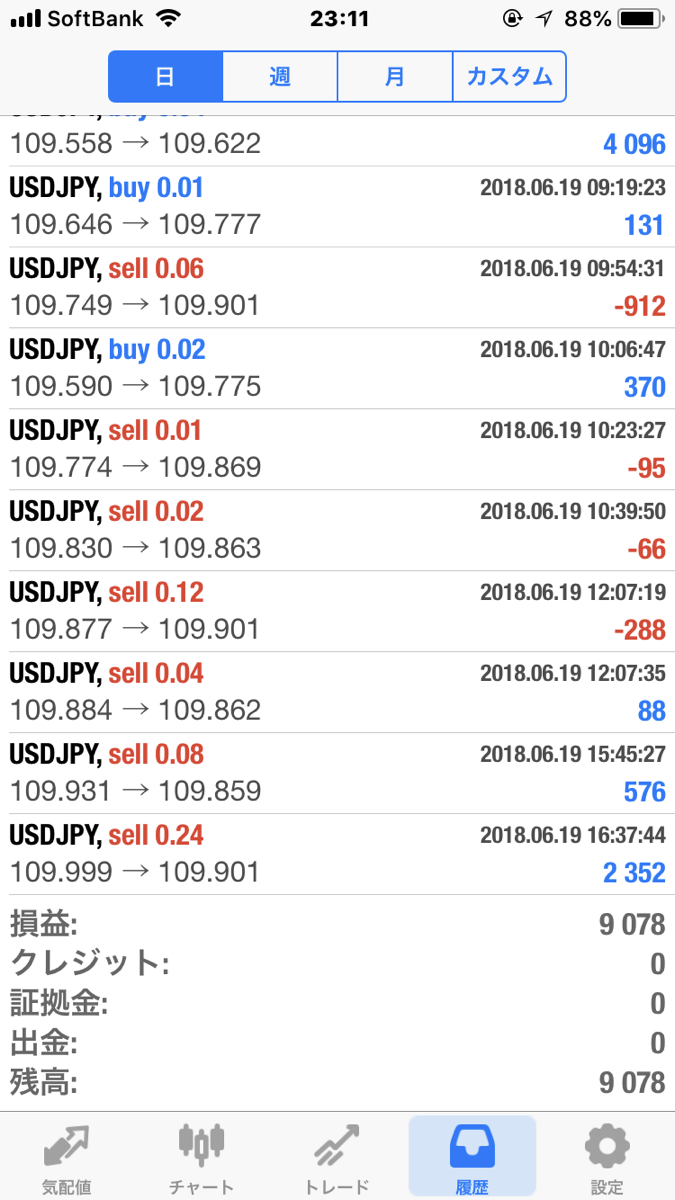Open the sell 0.08 trade with 576 profit
This screenshot has width=675, height=1200.
click(337, 774)
